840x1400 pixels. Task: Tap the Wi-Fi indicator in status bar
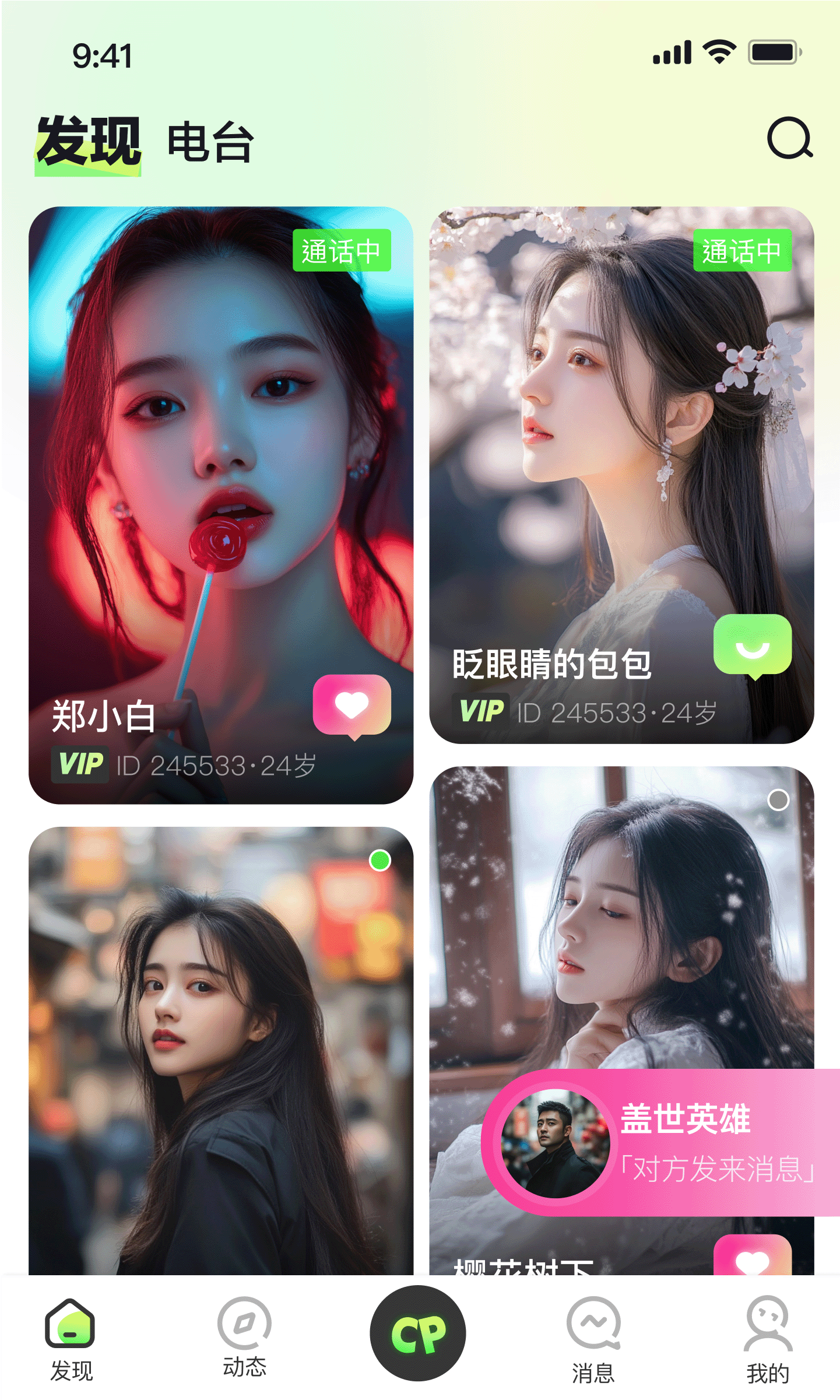[720, 52]
